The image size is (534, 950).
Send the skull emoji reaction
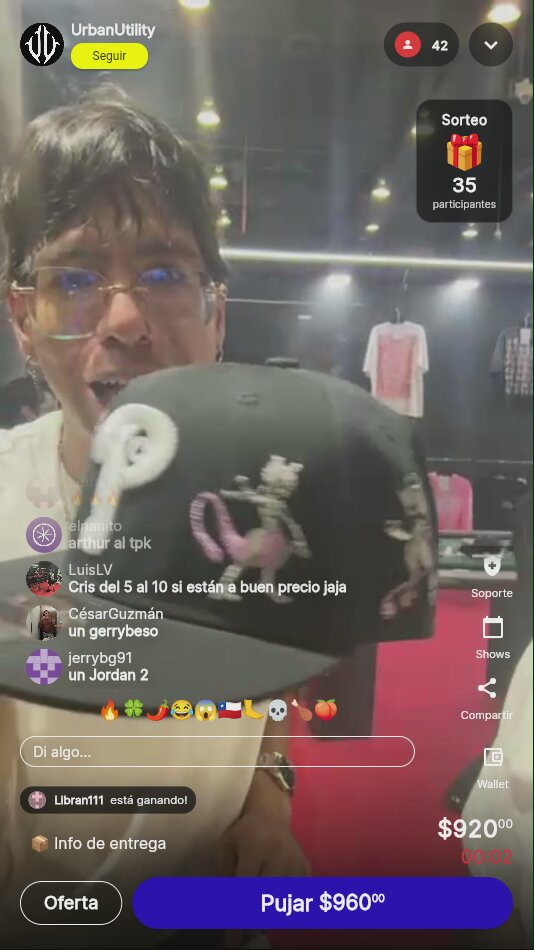(x=277, y=710)
